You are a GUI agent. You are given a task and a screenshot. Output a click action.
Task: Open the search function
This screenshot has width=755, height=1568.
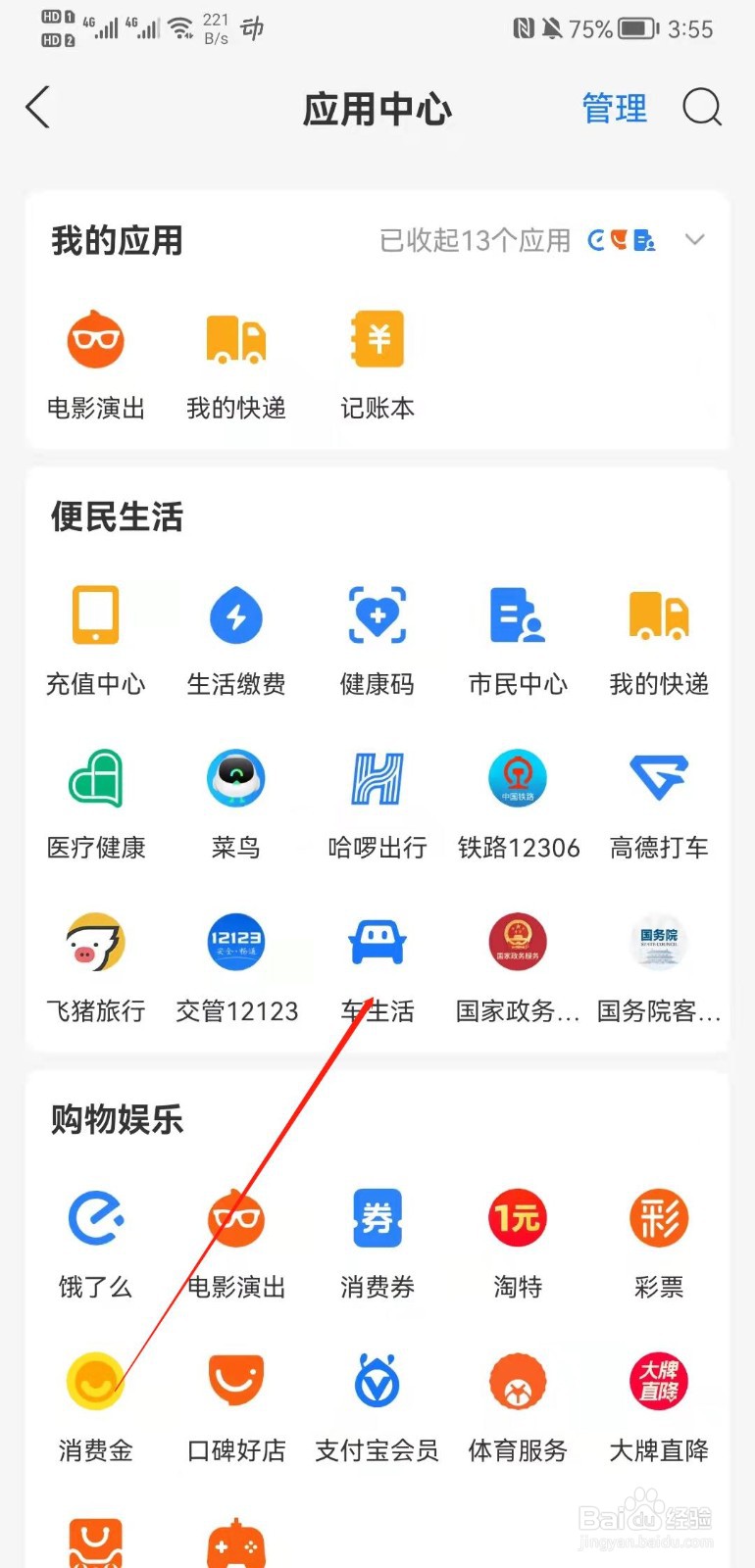pos(702,109)
